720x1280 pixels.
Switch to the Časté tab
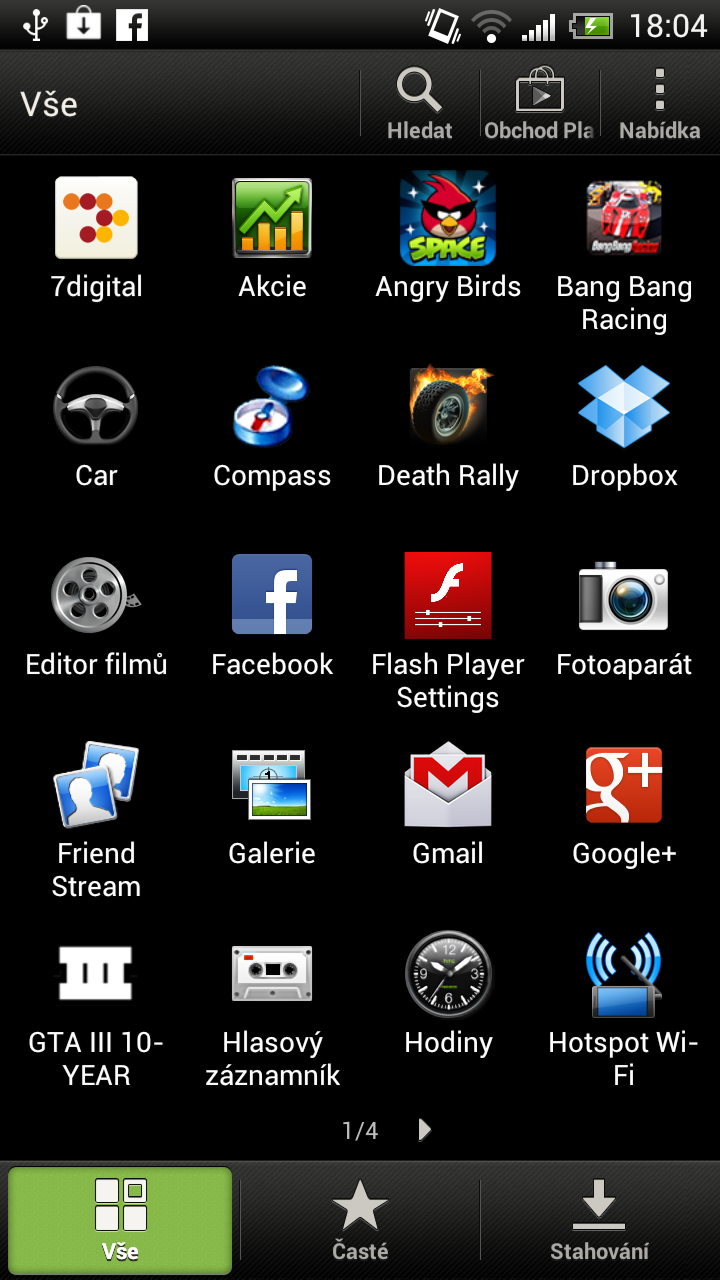pos(360,1218)
